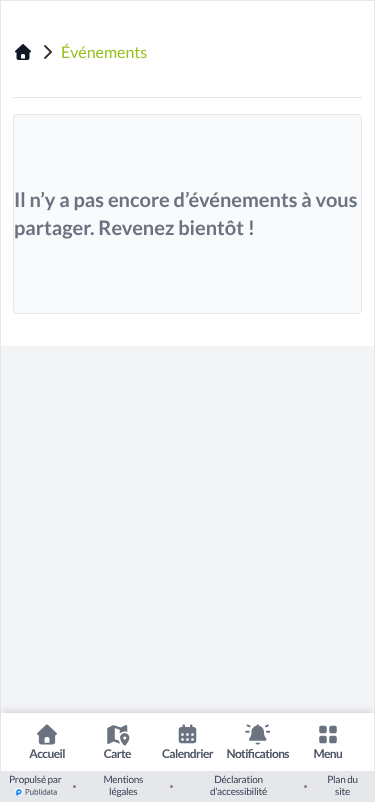Go to the Calendrier tab

188,742
